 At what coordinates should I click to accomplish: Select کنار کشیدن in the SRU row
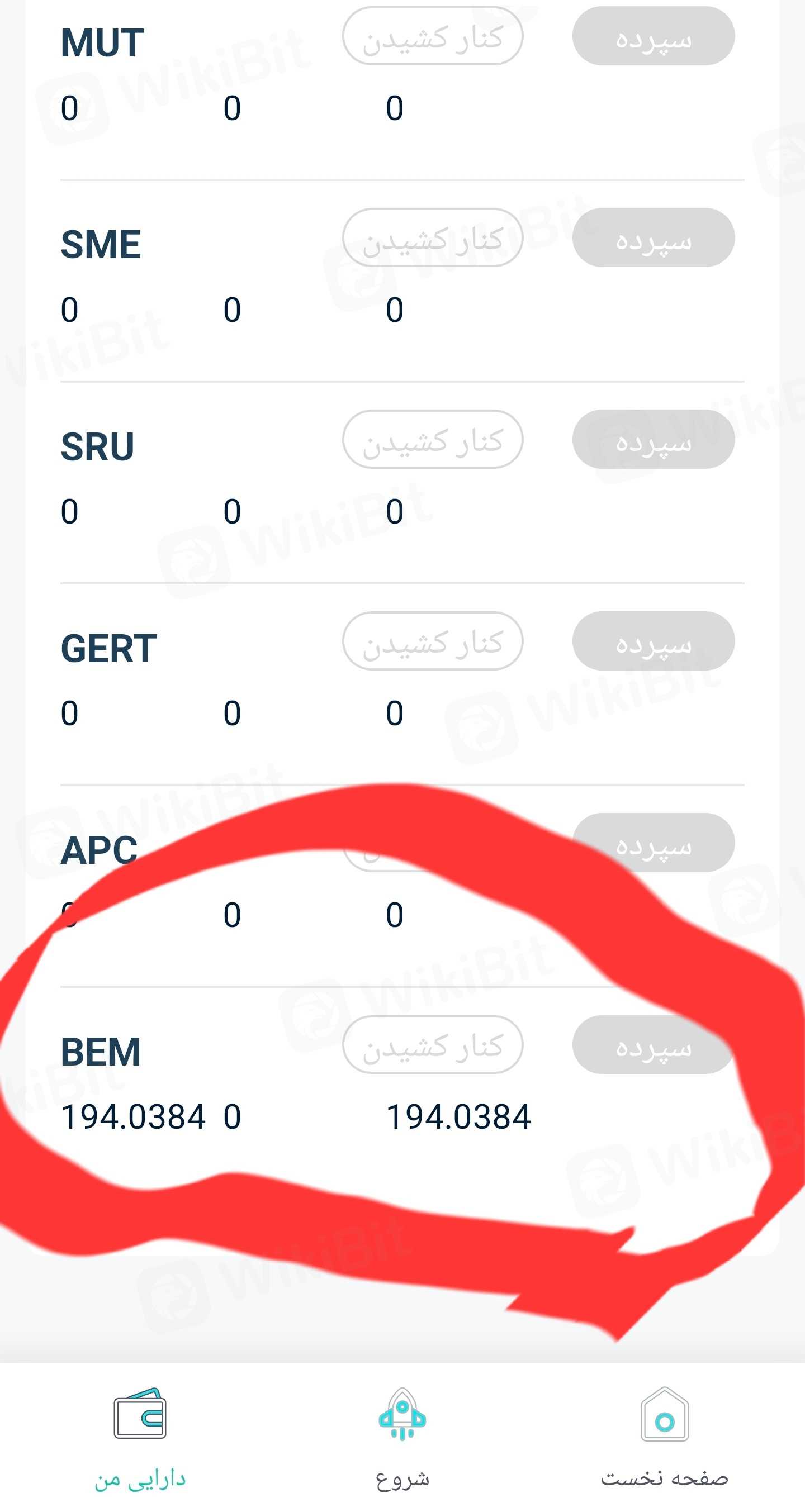(x=433, y=440)
